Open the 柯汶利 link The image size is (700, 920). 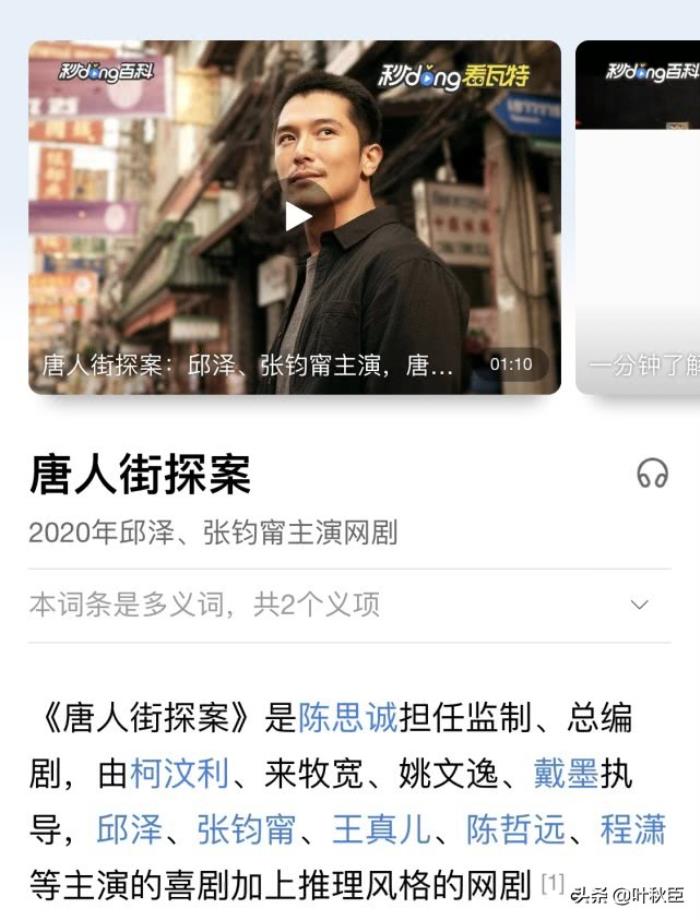tap(180, 774)
